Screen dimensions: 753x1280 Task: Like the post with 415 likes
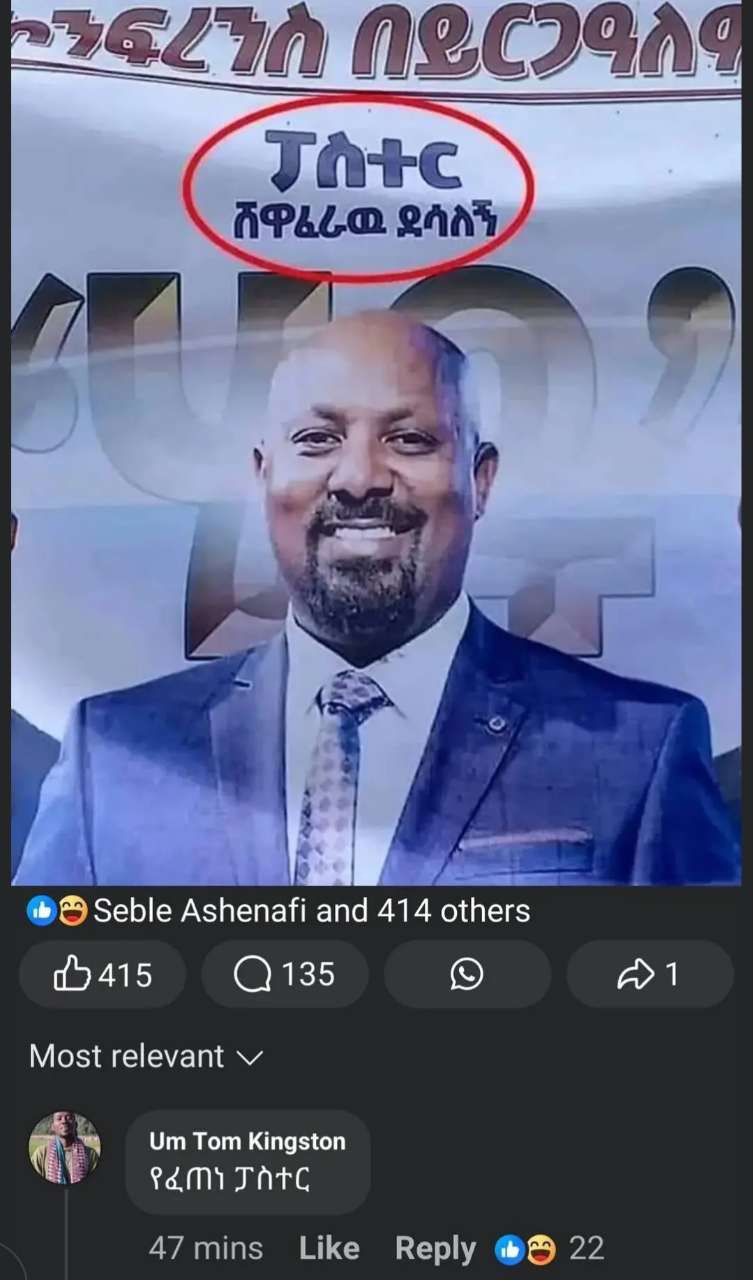click(x=103, y=973)
